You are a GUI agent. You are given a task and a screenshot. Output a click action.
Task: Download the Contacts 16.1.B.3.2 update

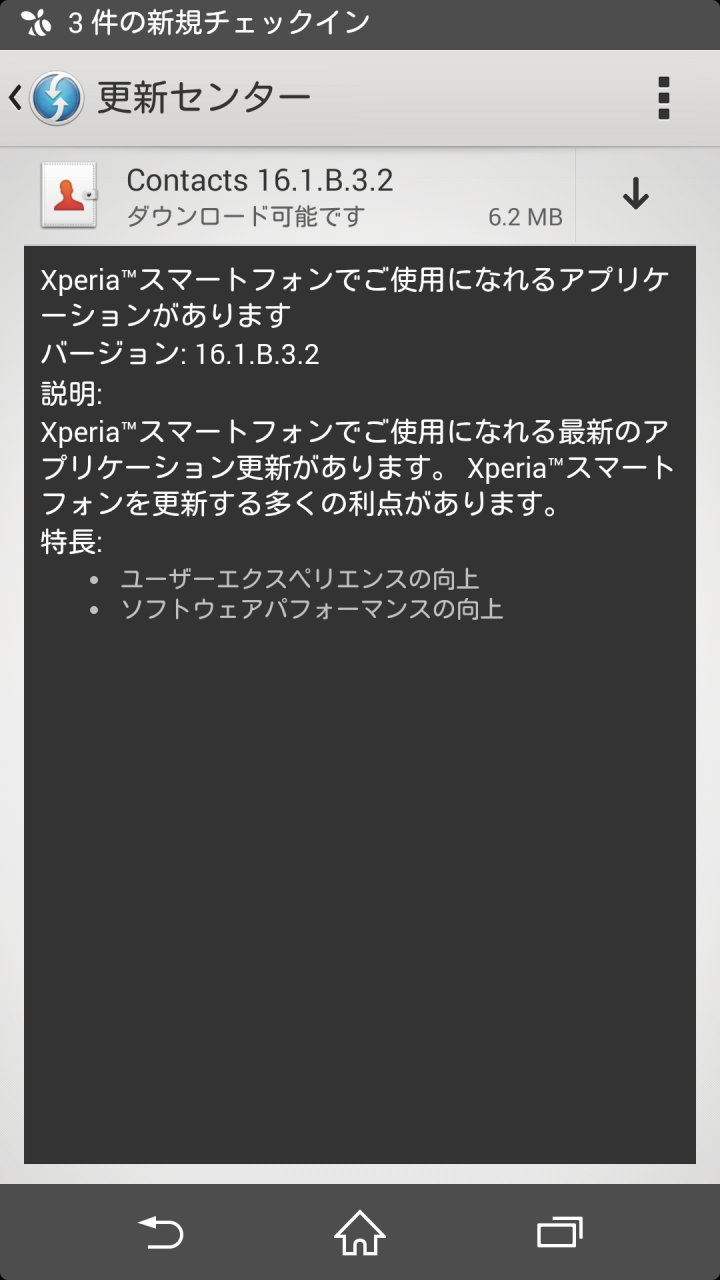click(636, 195)
